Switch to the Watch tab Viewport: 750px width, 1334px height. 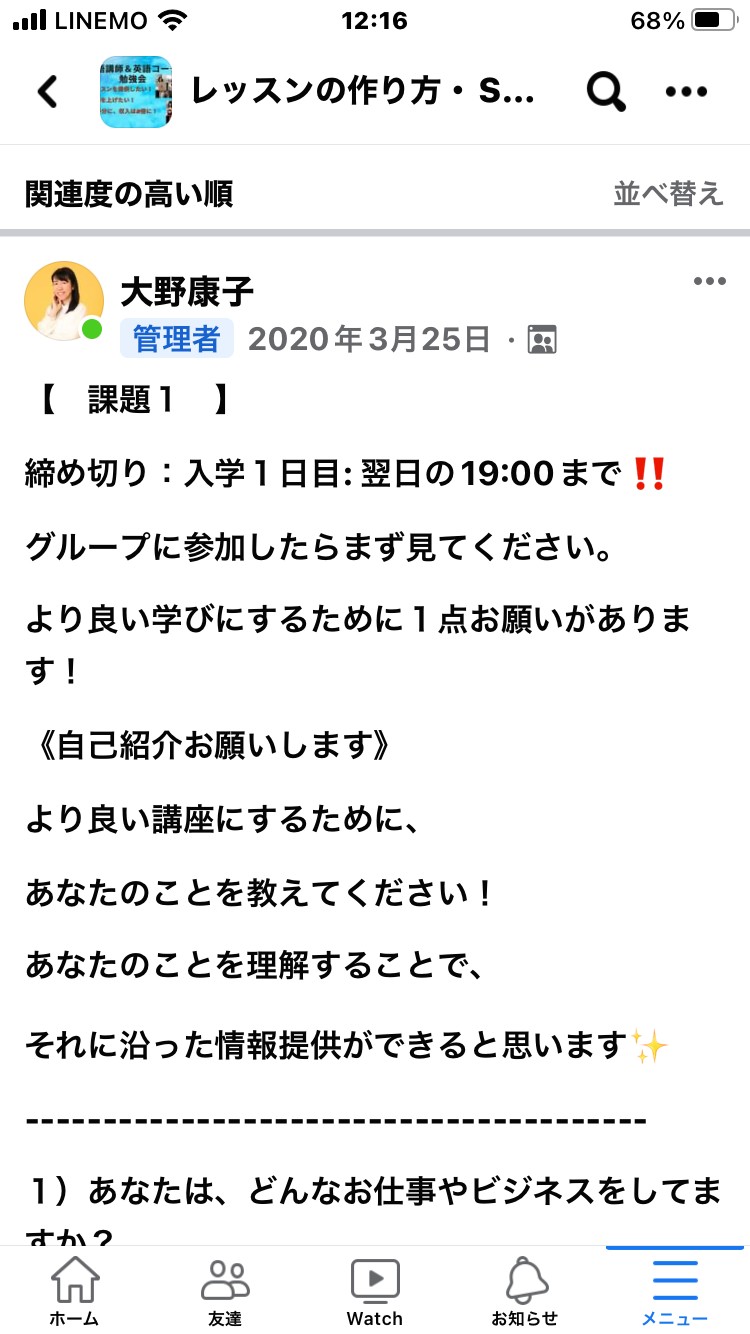pos(375,1290)
